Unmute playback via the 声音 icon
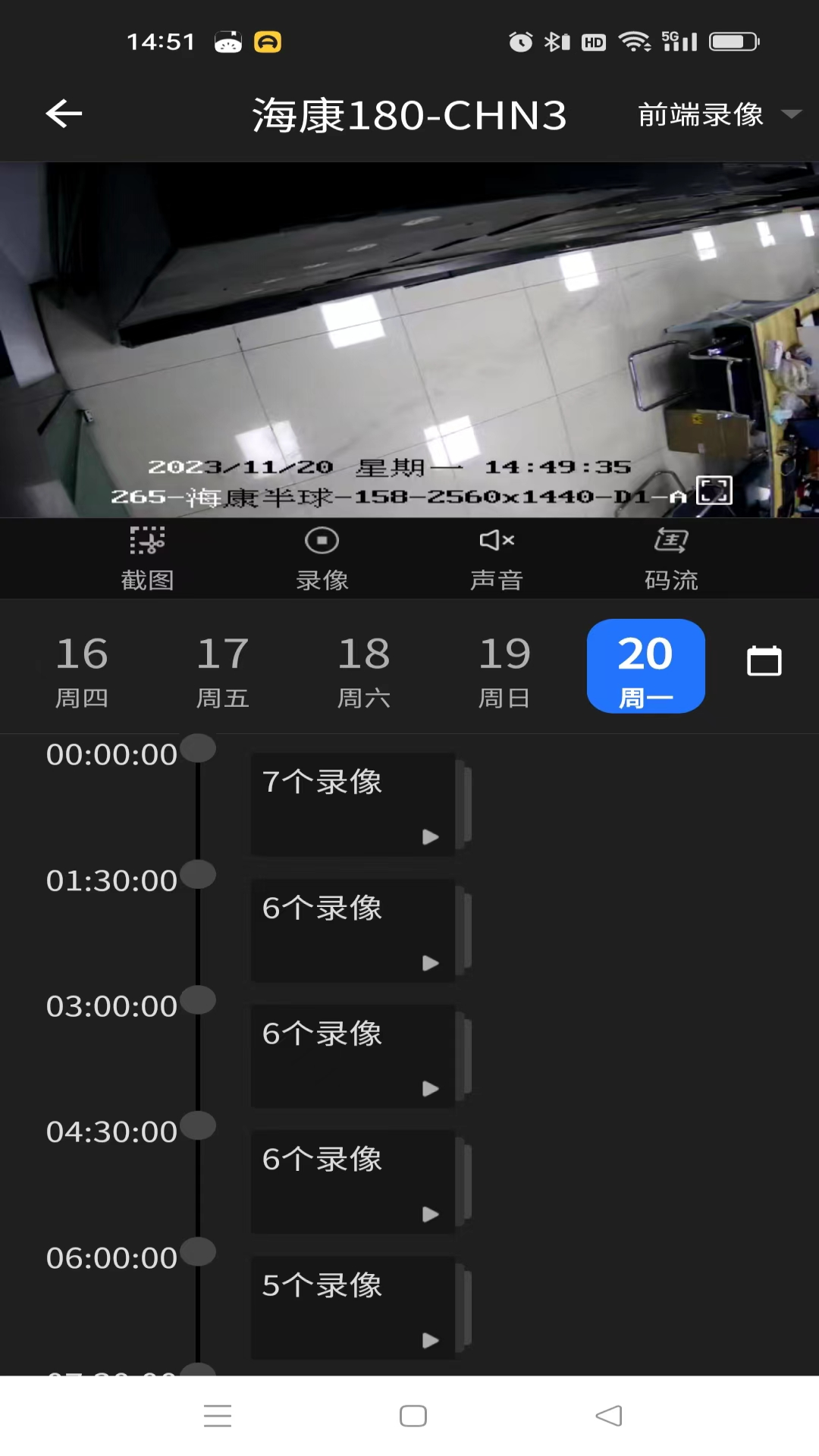Screen dimensions: 819x1456 coord(497,557)
